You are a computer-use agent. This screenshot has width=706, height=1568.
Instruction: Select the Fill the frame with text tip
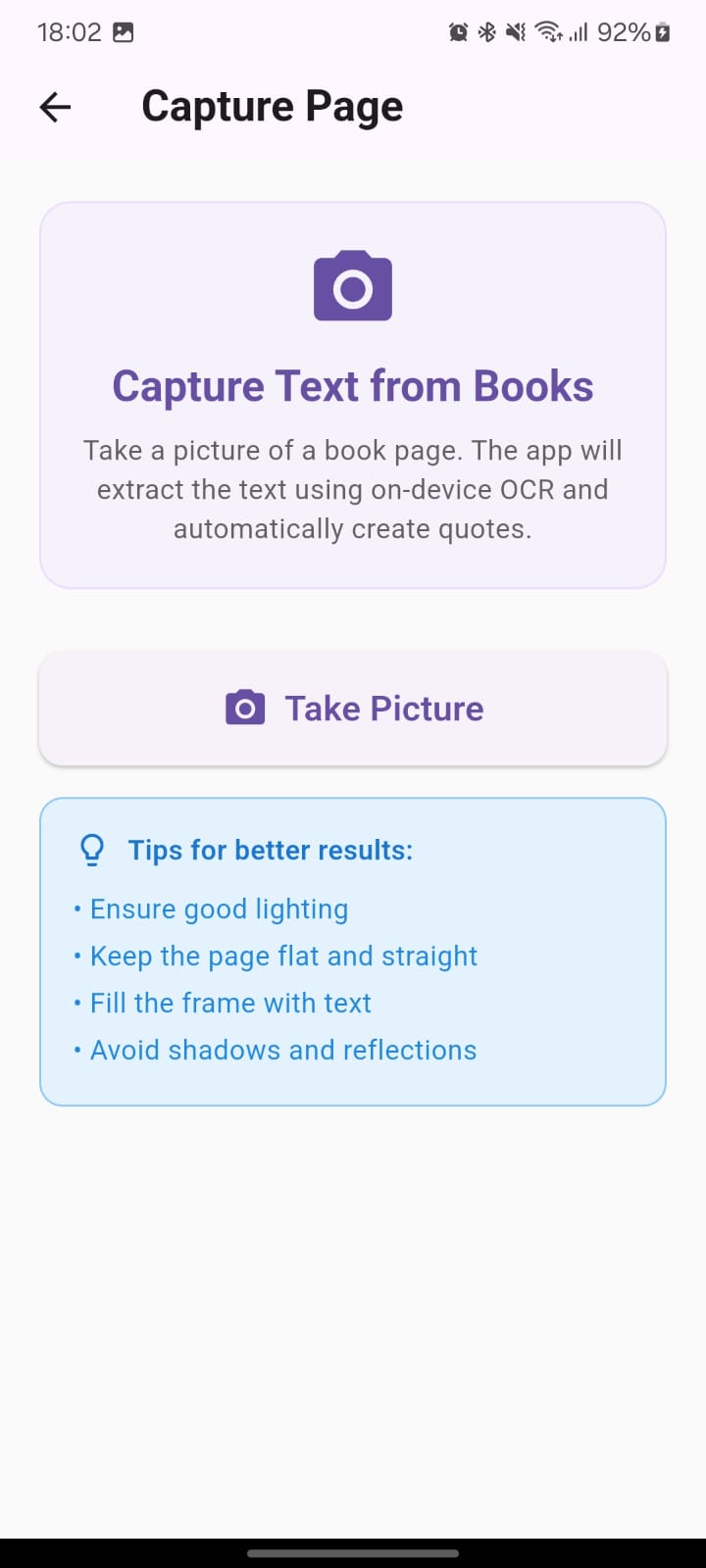[229, 1003]
